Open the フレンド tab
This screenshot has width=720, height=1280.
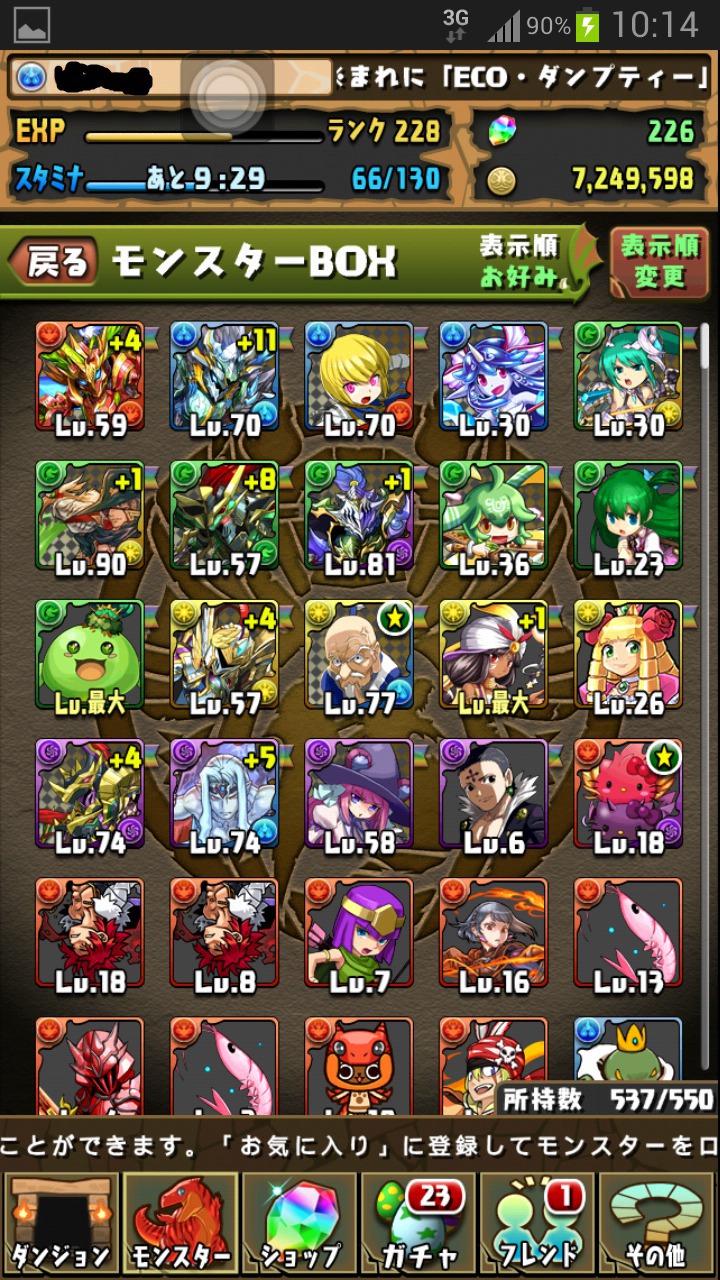click(537, 1222)
